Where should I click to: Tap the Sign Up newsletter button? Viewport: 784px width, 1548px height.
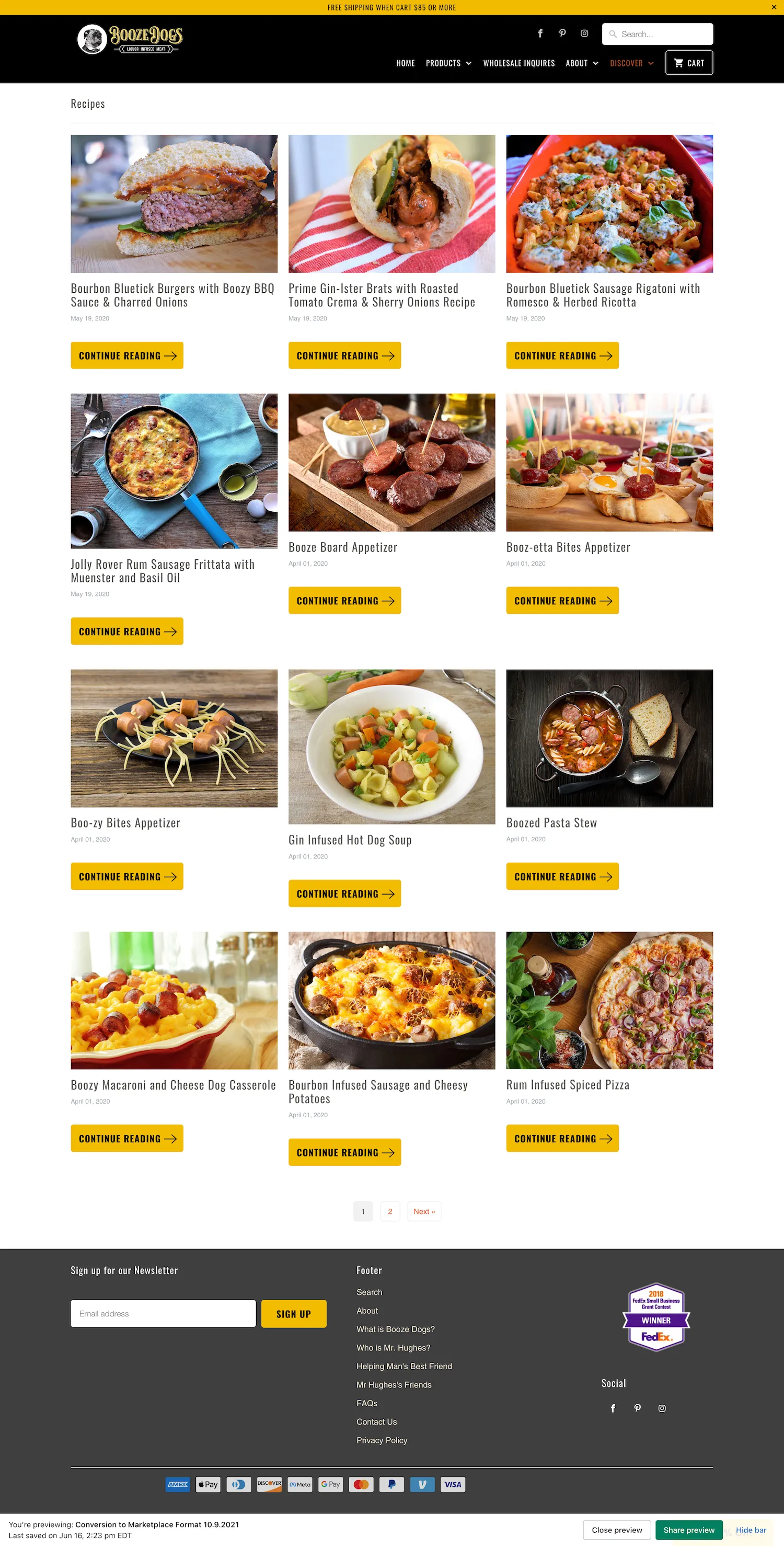tap(294, 1314)
